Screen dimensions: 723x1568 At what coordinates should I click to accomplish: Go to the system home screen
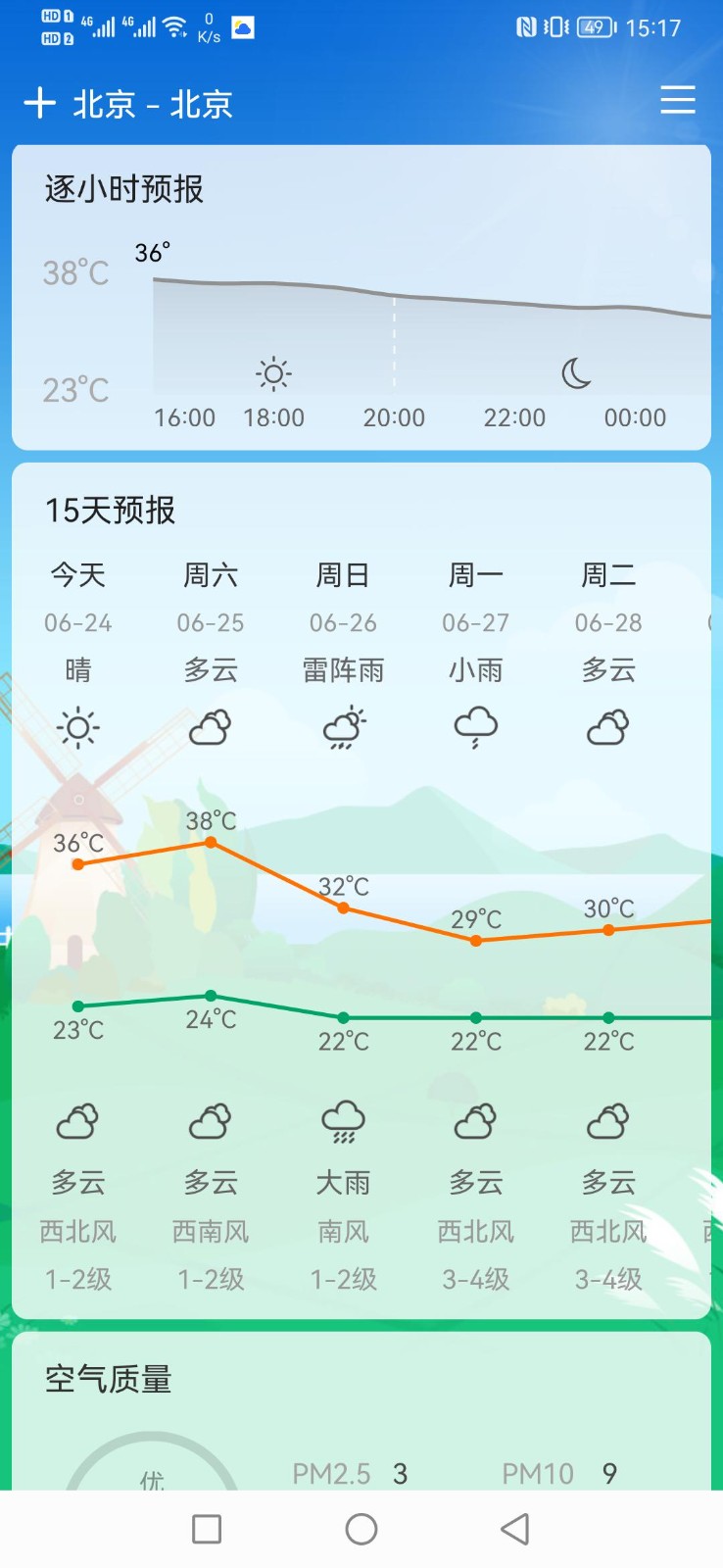[361, 1529]
